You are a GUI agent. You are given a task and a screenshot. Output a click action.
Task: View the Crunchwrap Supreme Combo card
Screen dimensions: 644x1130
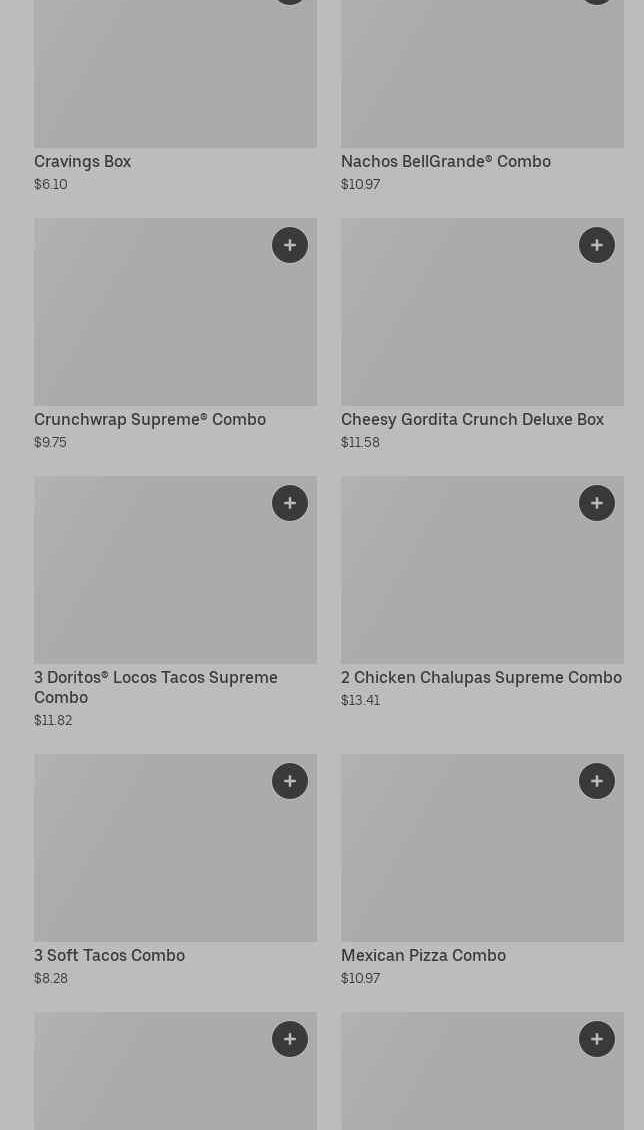150,419
